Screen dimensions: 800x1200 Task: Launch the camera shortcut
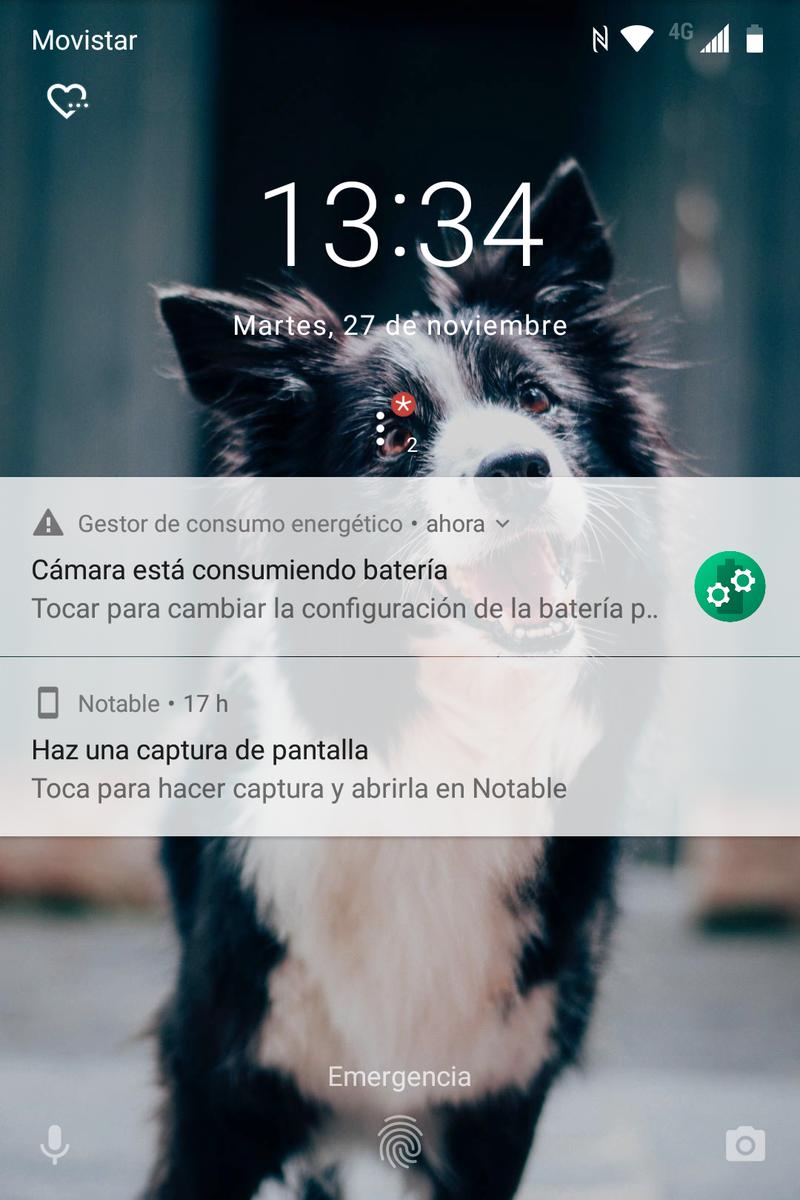(745, 1145)
